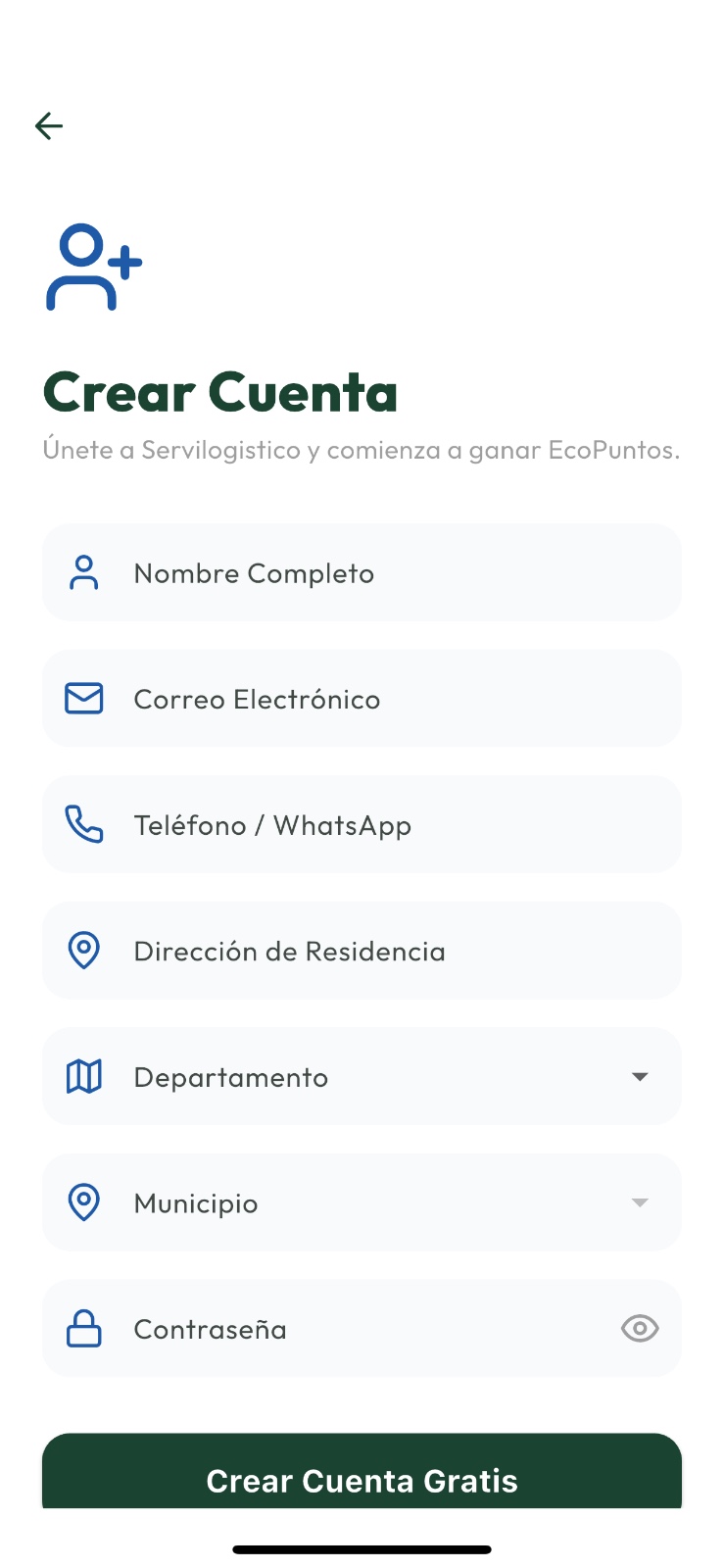Click the phone icon next to Teléfono / WhatsApp

pyautogui.click(x=83, y=824)
